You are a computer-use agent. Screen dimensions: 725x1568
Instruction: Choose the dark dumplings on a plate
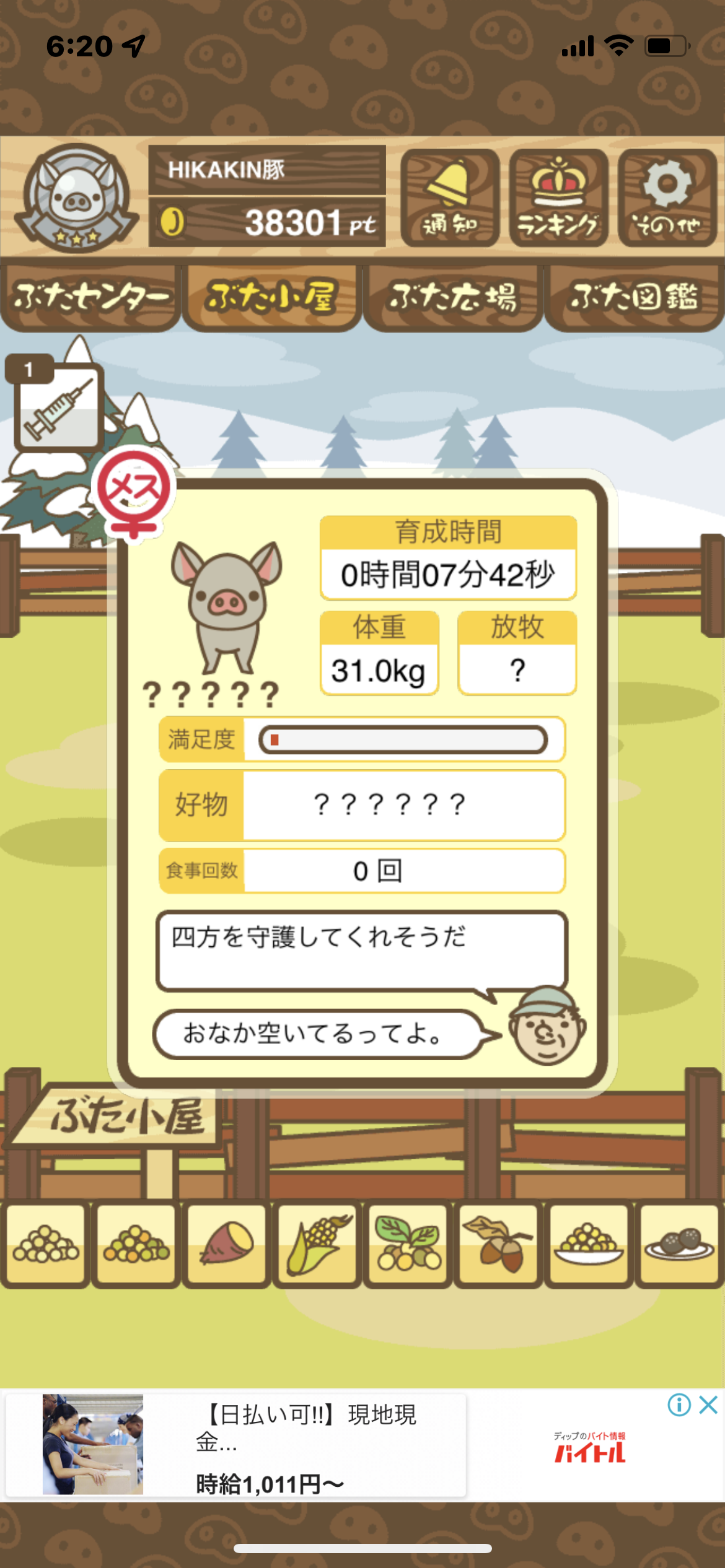(679, 1244)
